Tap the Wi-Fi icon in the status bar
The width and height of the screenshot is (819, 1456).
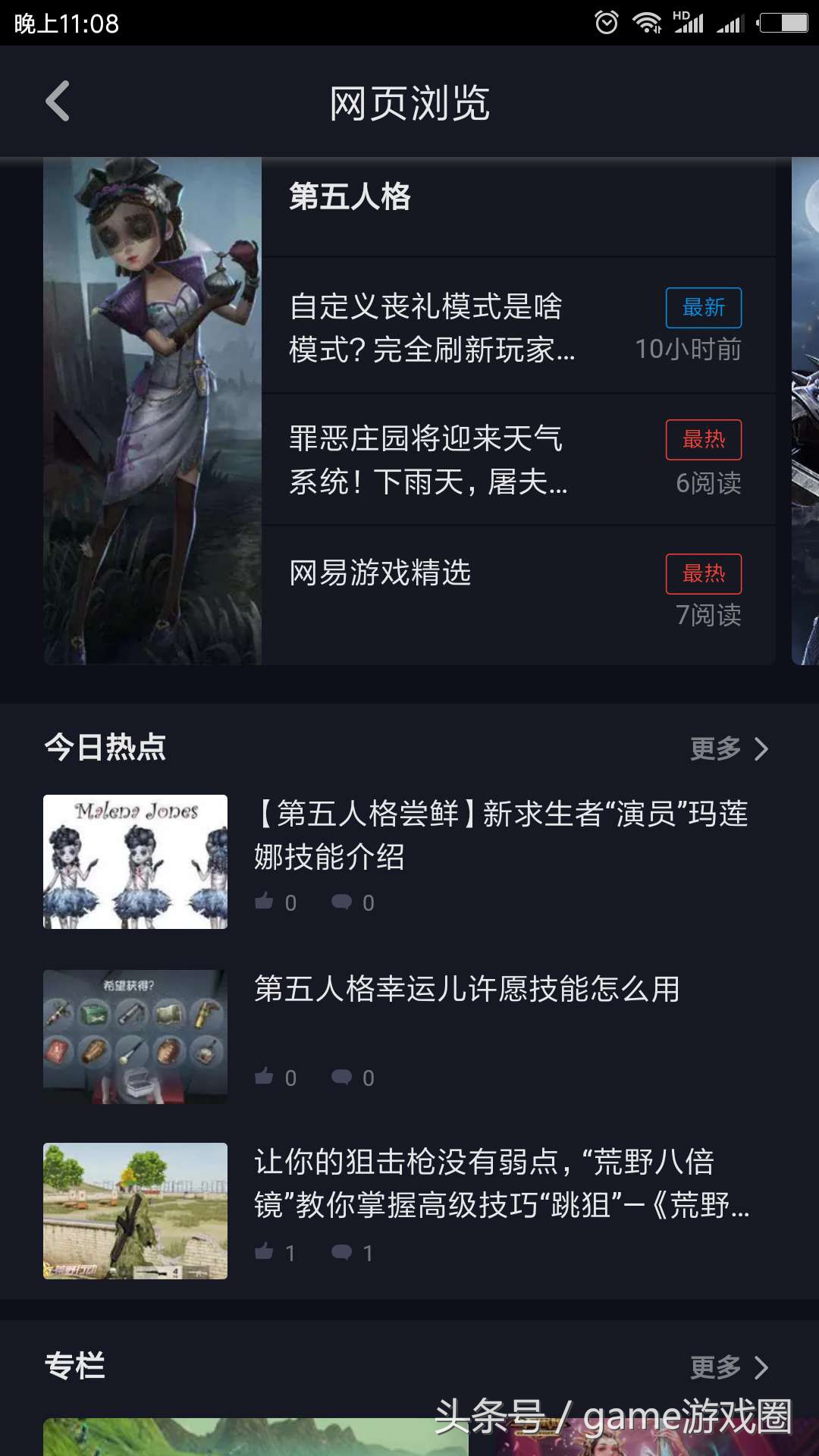tap(648, 21)
